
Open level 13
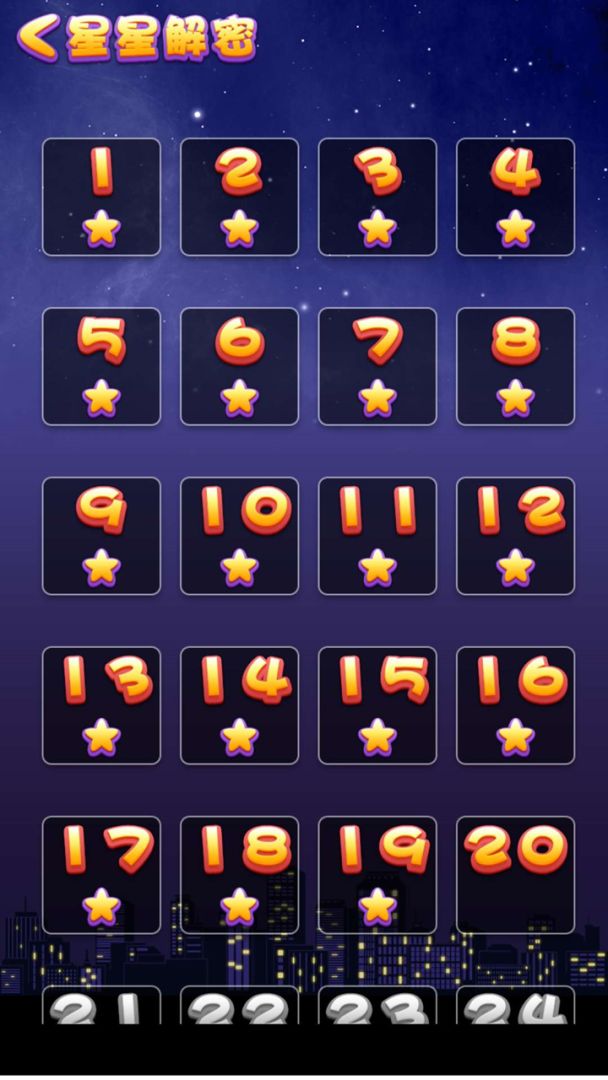click(101, 705)
